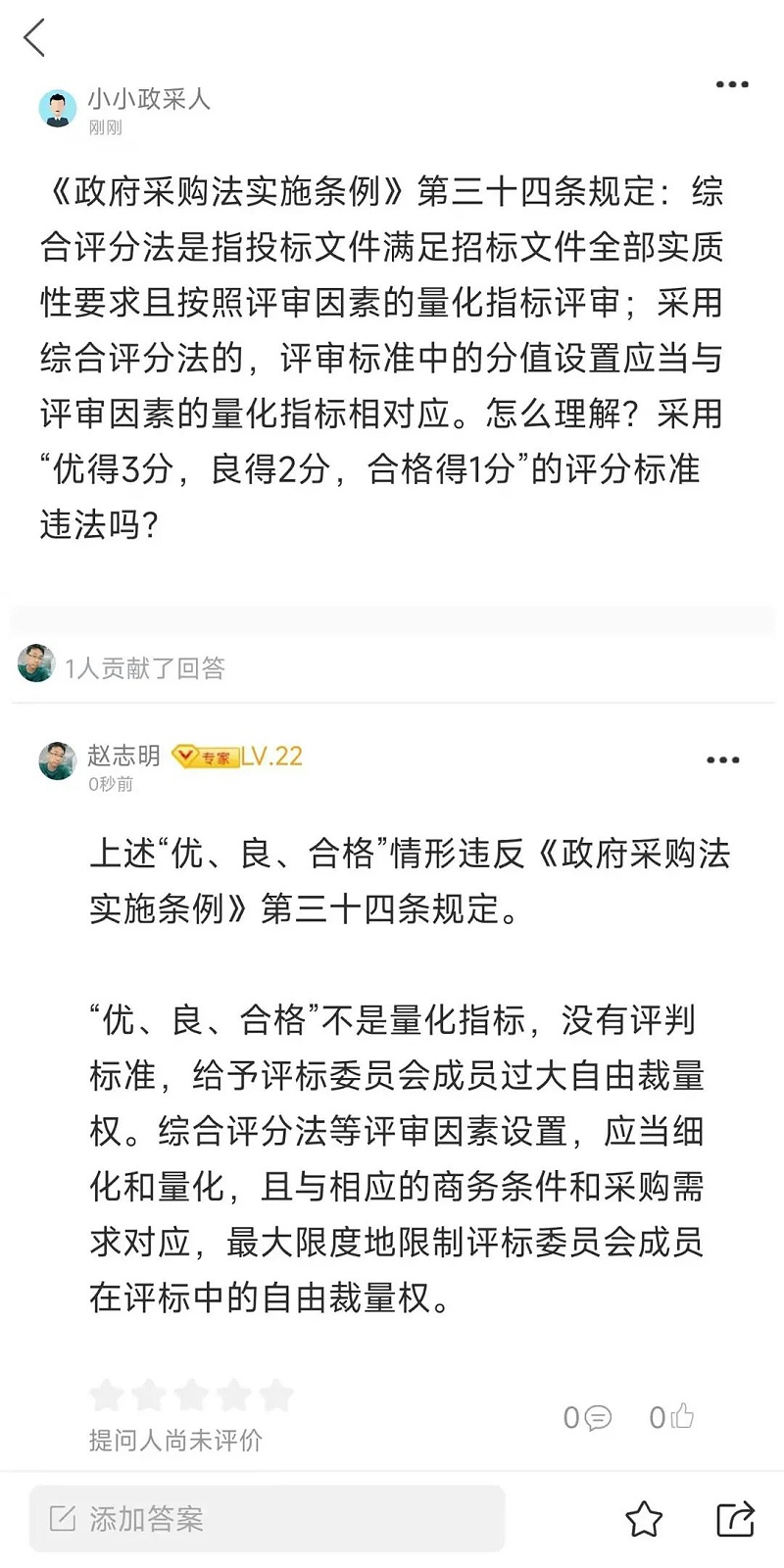Open the overflow menu on 赵志明's answer

pos(723,760)
